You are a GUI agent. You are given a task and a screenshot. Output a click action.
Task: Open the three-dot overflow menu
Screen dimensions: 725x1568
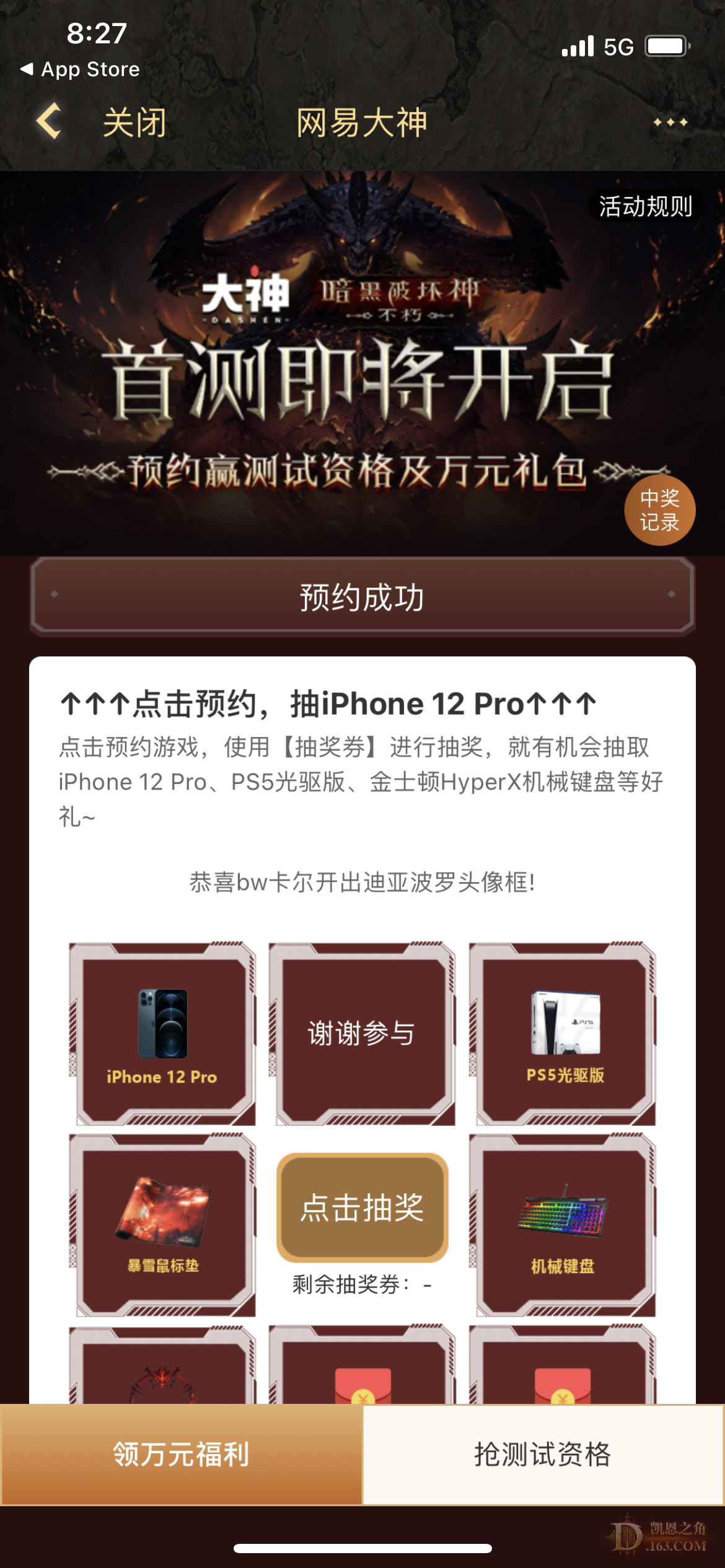[670, 123]
